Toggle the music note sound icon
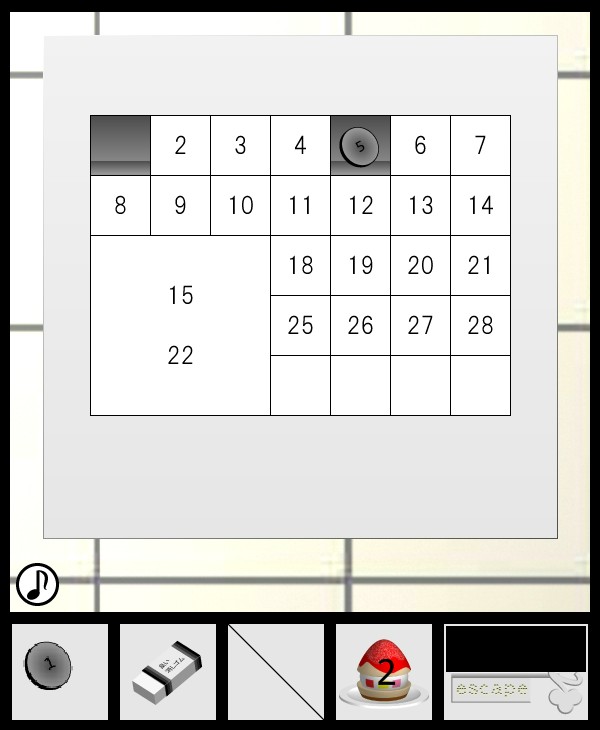This screenshot has height=730, width=600. coord(37,583)
